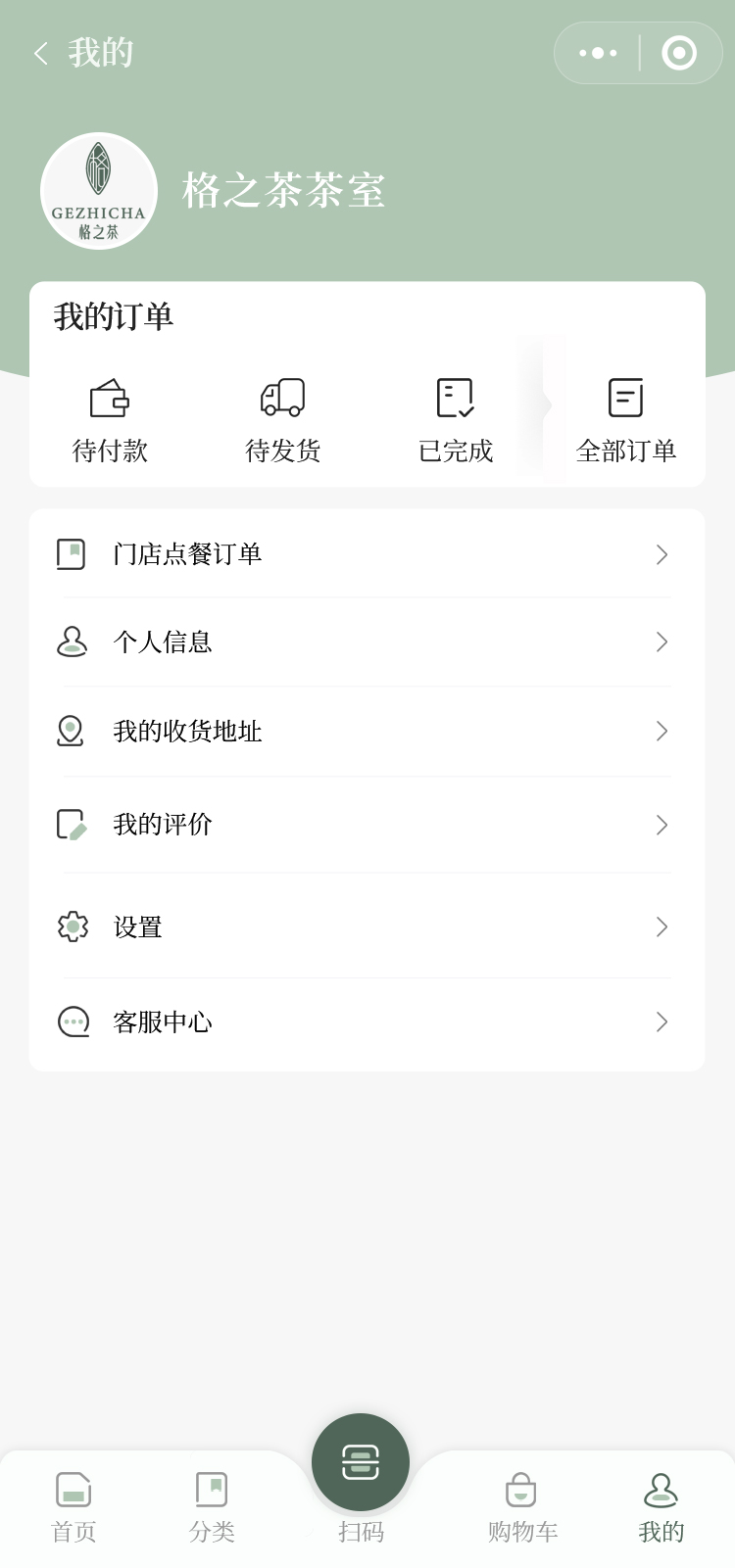Open 个人信息 personal info
Image resolution: width=735 pixels, height=1568 pixels.
pyautogui.click(x=367, y=642)
